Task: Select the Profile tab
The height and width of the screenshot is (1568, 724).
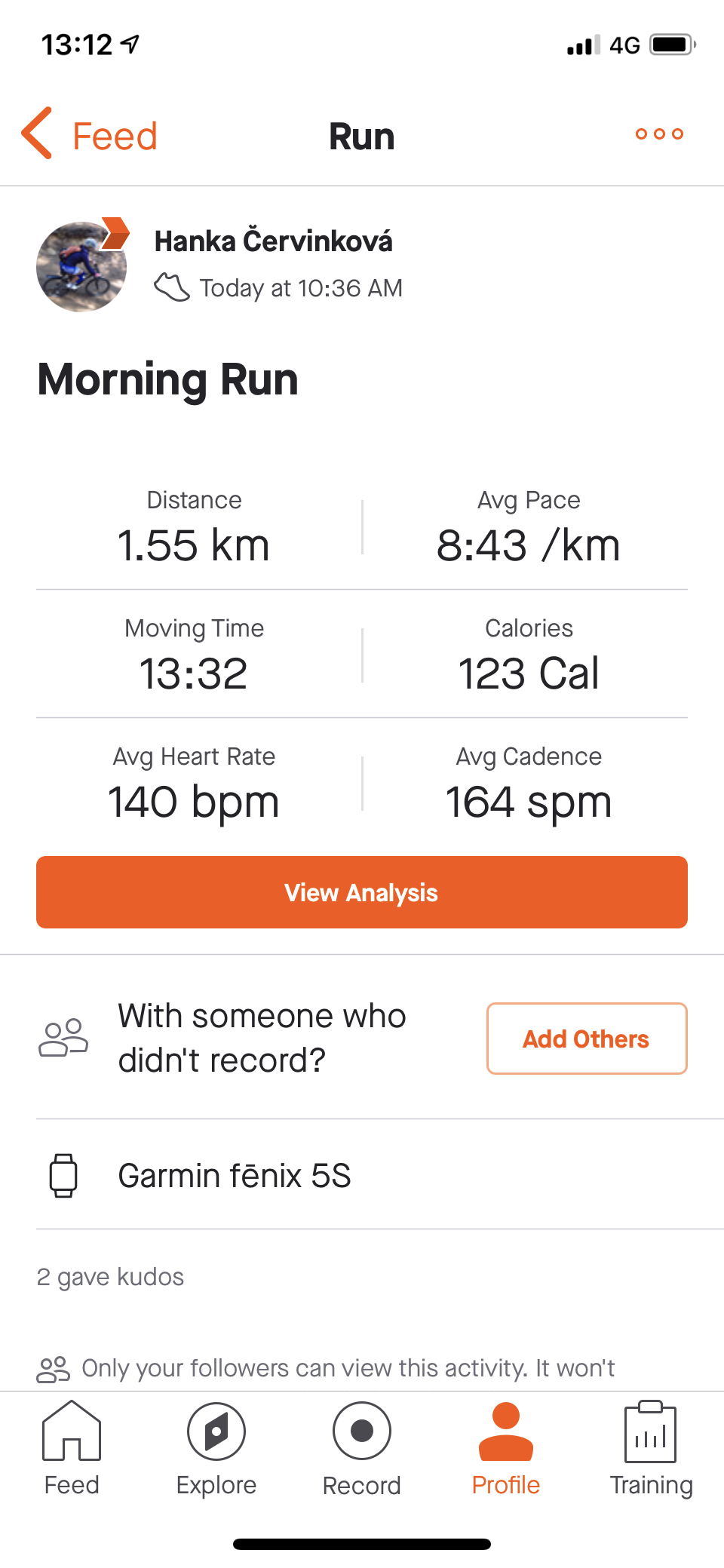Action: (506, 1449)
